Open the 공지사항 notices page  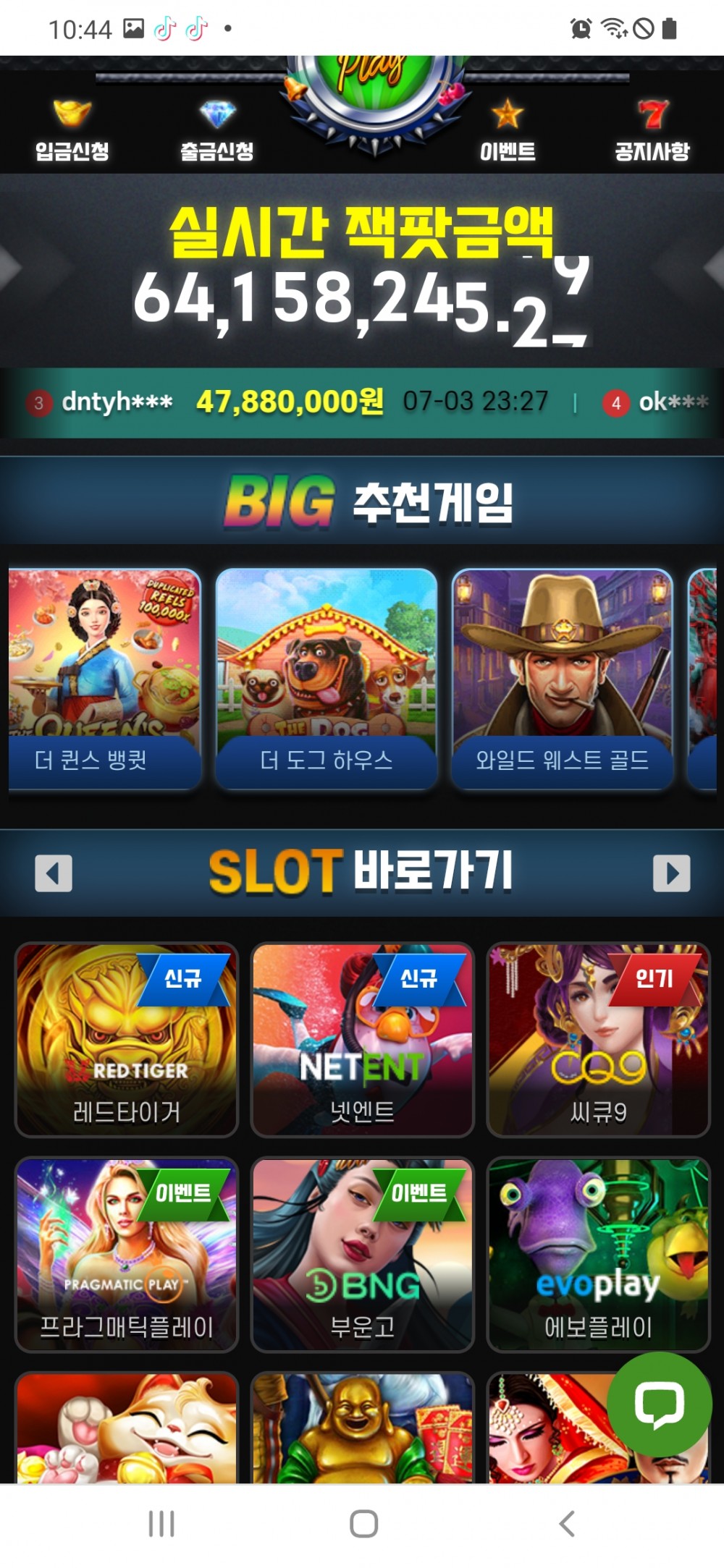point(652,132)
